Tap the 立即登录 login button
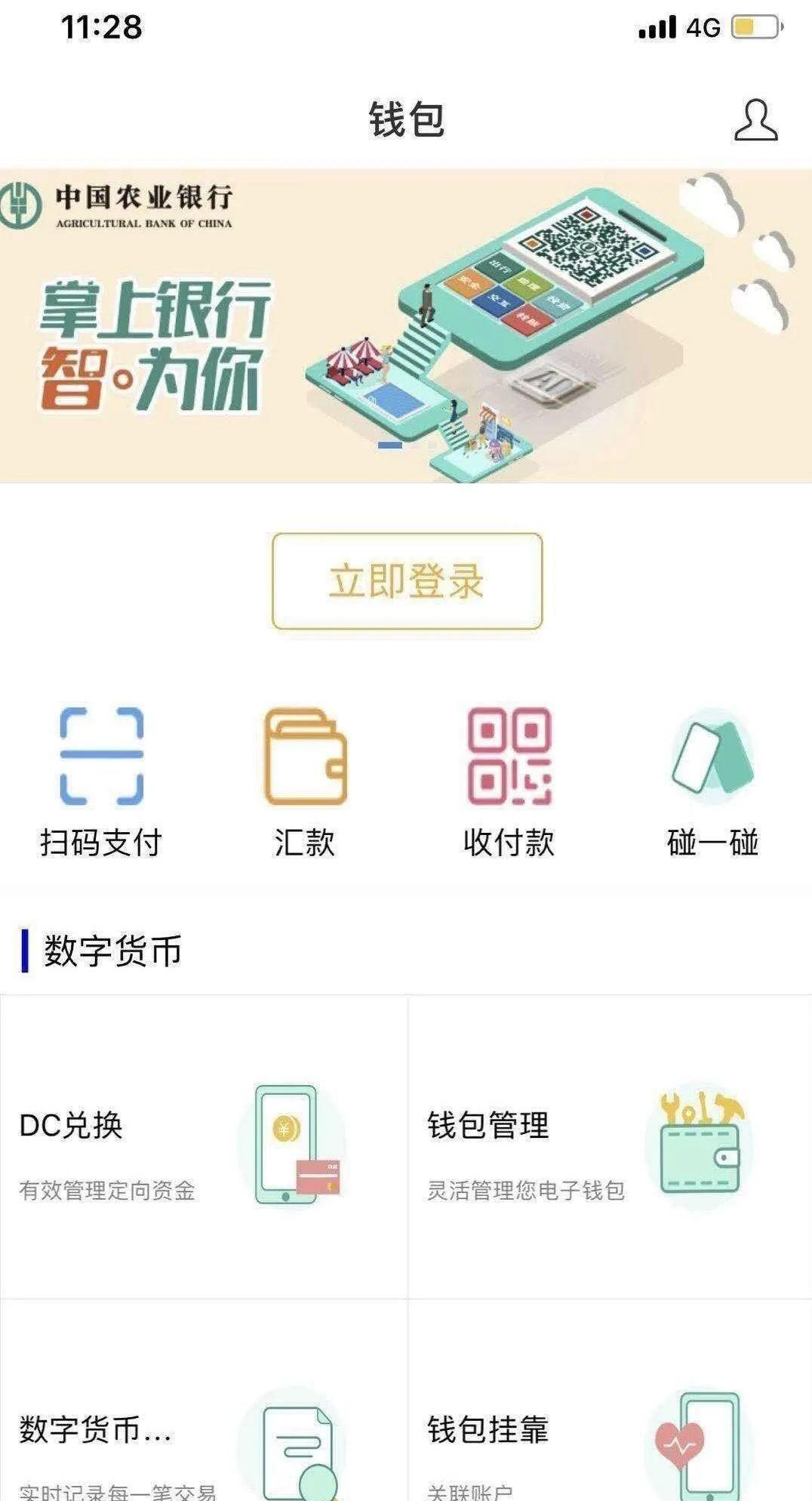This screenshot has width=812, height=1501. point(407,581)
